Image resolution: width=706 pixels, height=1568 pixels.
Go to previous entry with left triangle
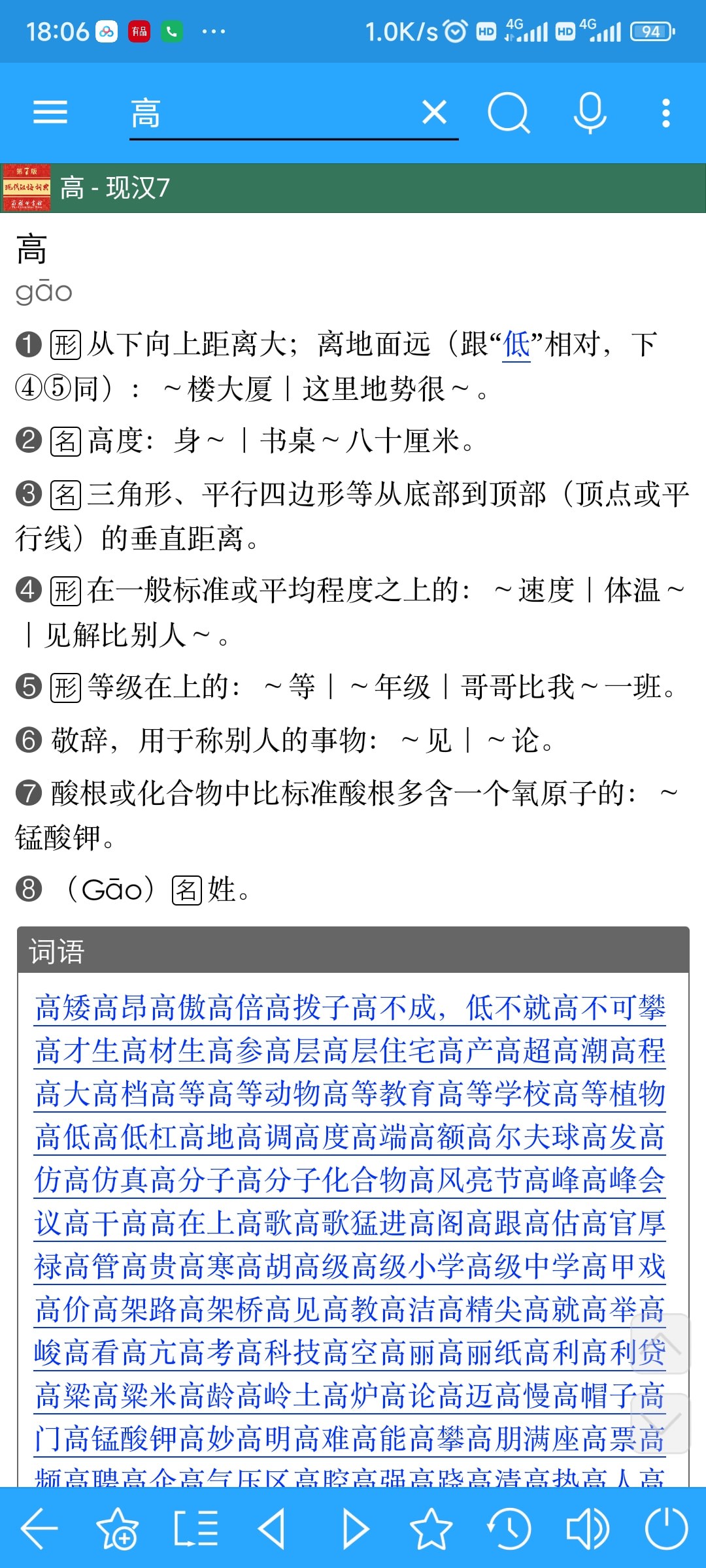[273, 1529]
